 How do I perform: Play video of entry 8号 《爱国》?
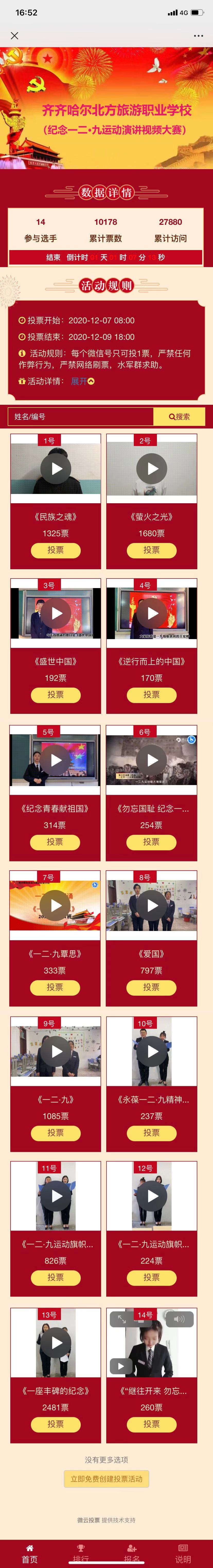(x=152, y=906)
